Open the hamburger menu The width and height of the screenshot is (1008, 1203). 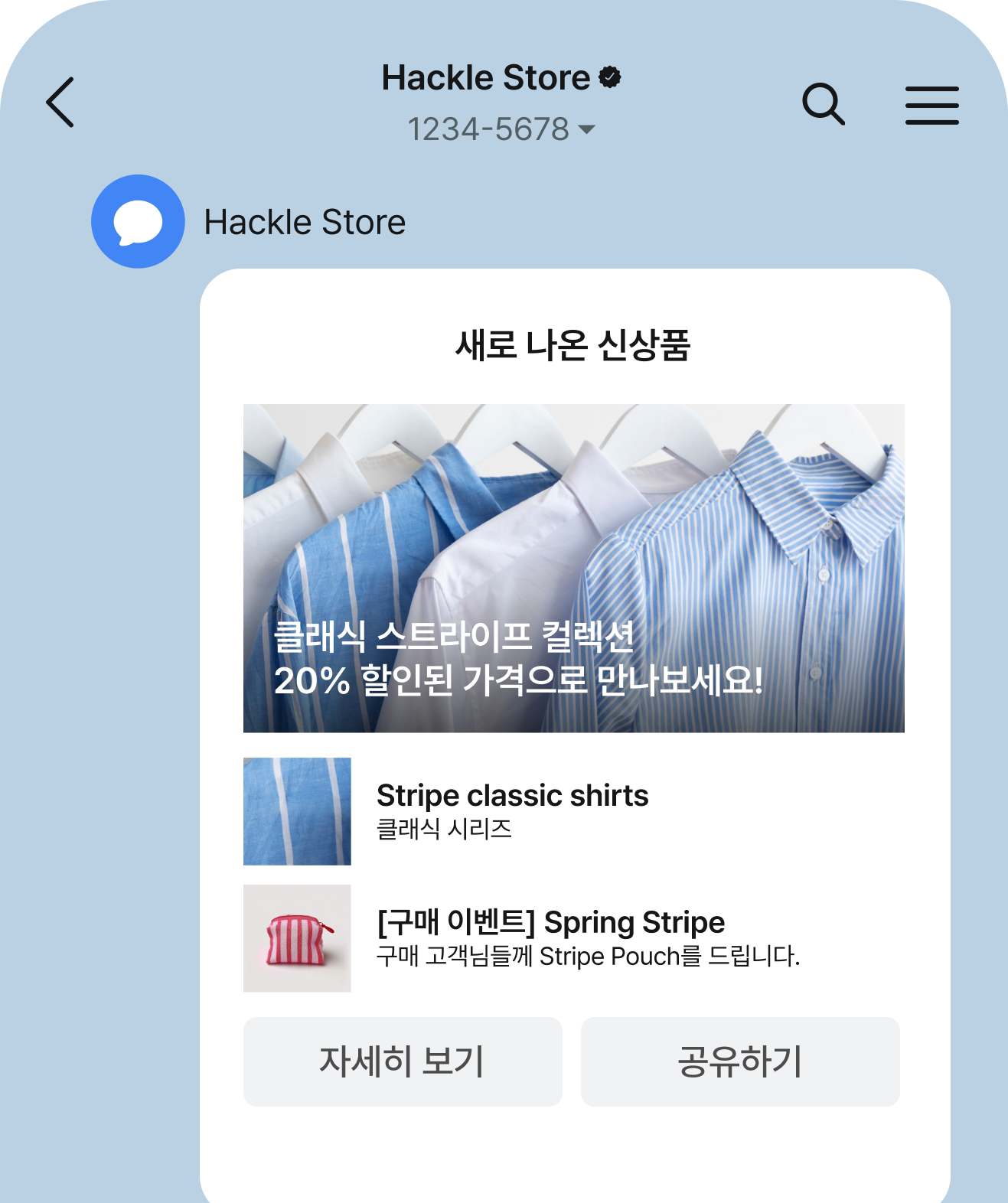[931, 105]
